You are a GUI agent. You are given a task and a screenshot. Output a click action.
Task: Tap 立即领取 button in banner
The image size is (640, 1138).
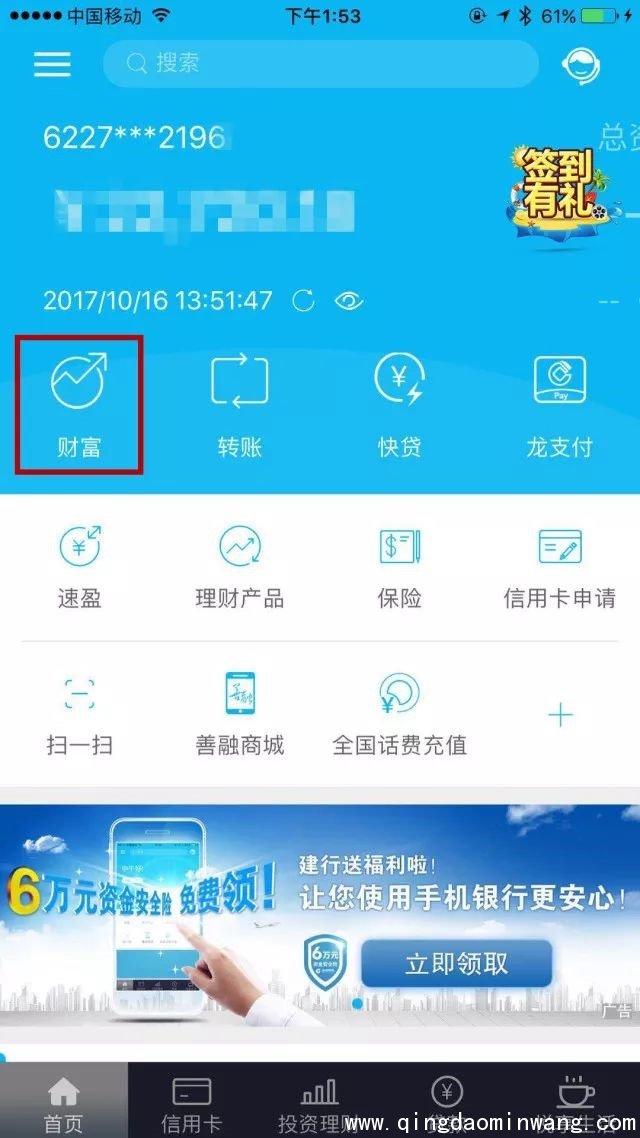click(x=456, y=963)
